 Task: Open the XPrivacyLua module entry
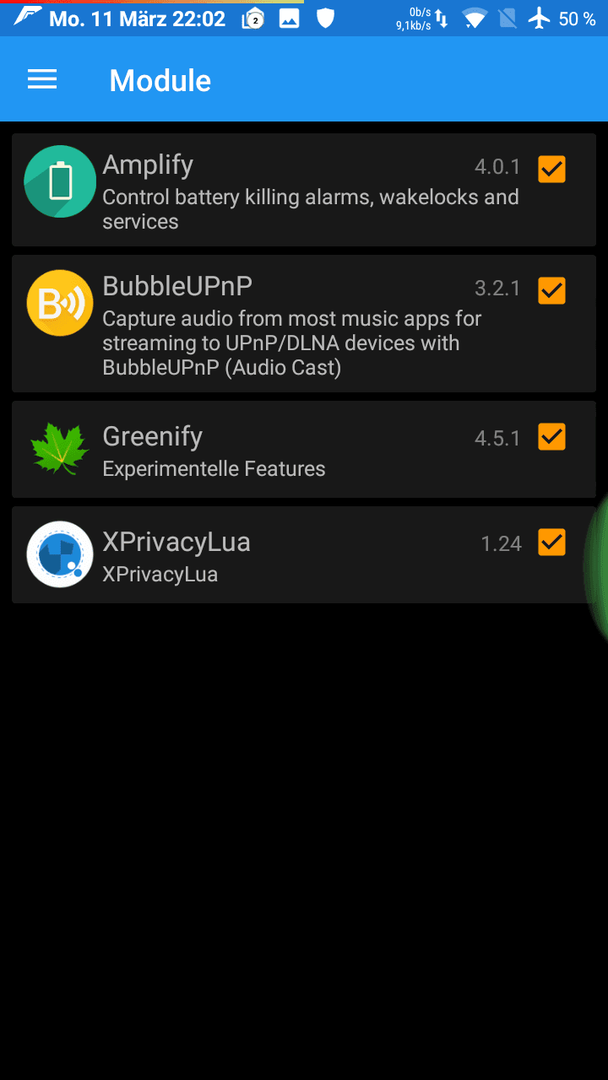pyautogui.click(x=304, y=554)
